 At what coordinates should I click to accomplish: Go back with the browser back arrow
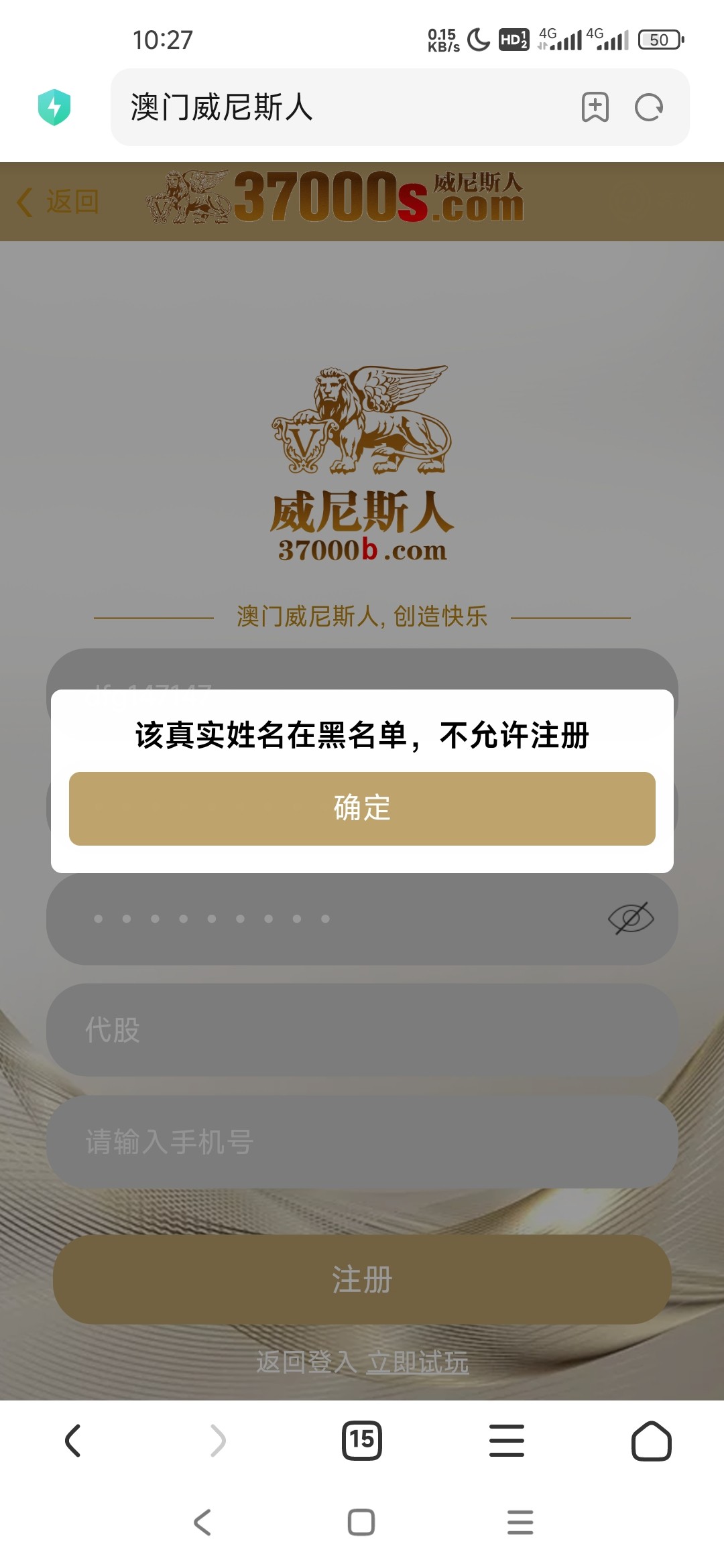click(x=72, y=1441)
